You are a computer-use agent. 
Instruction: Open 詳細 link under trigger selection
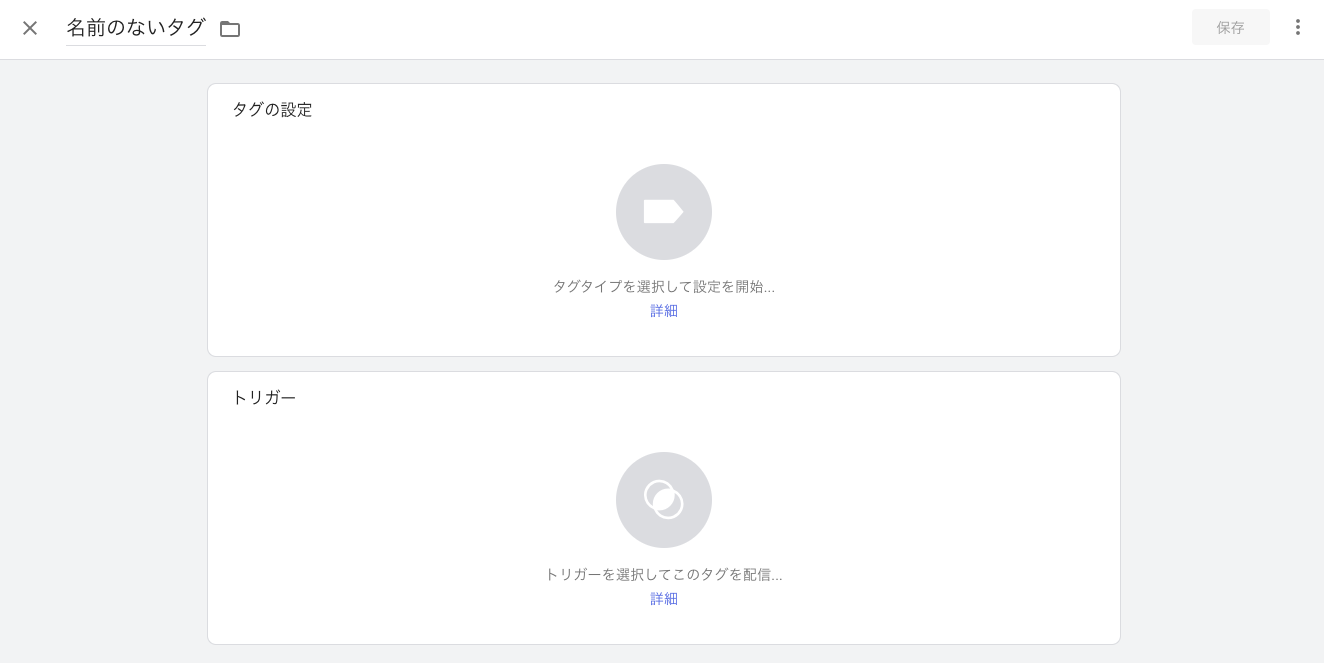click(x=664, y=599)
